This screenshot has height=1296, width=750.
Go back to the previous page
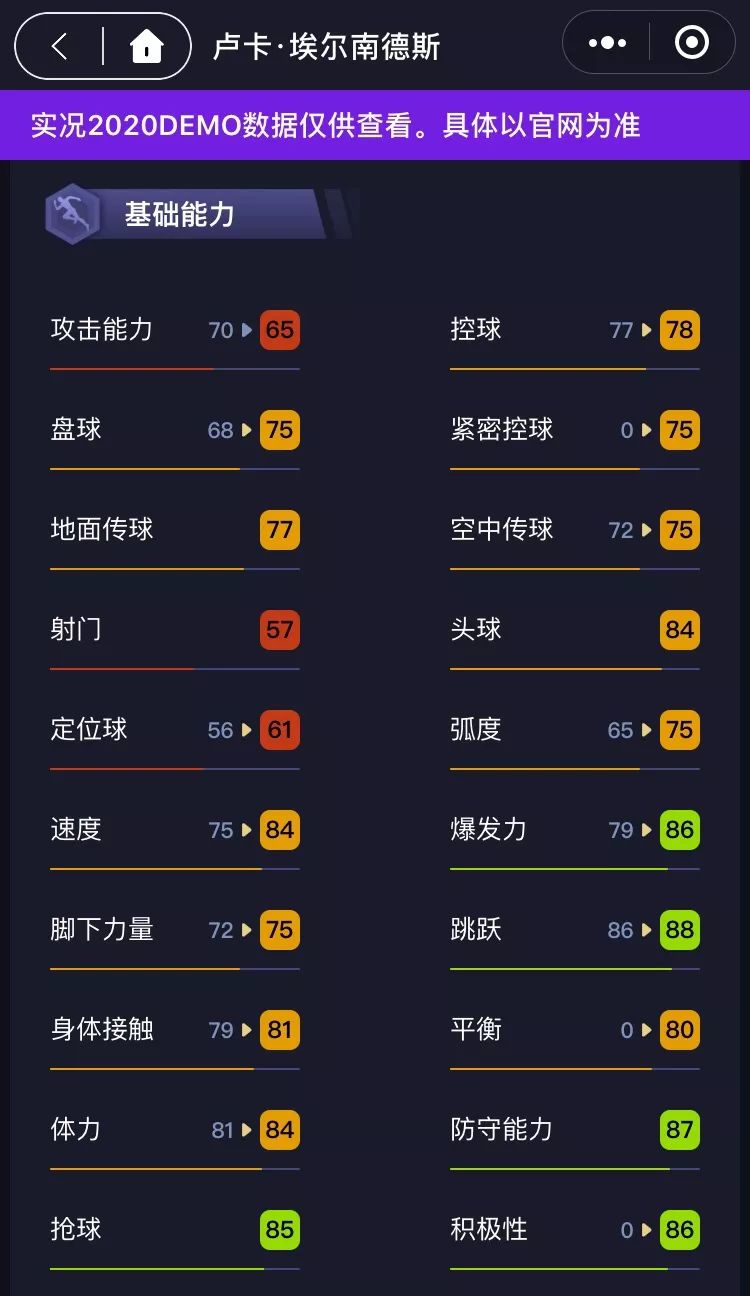60,46
